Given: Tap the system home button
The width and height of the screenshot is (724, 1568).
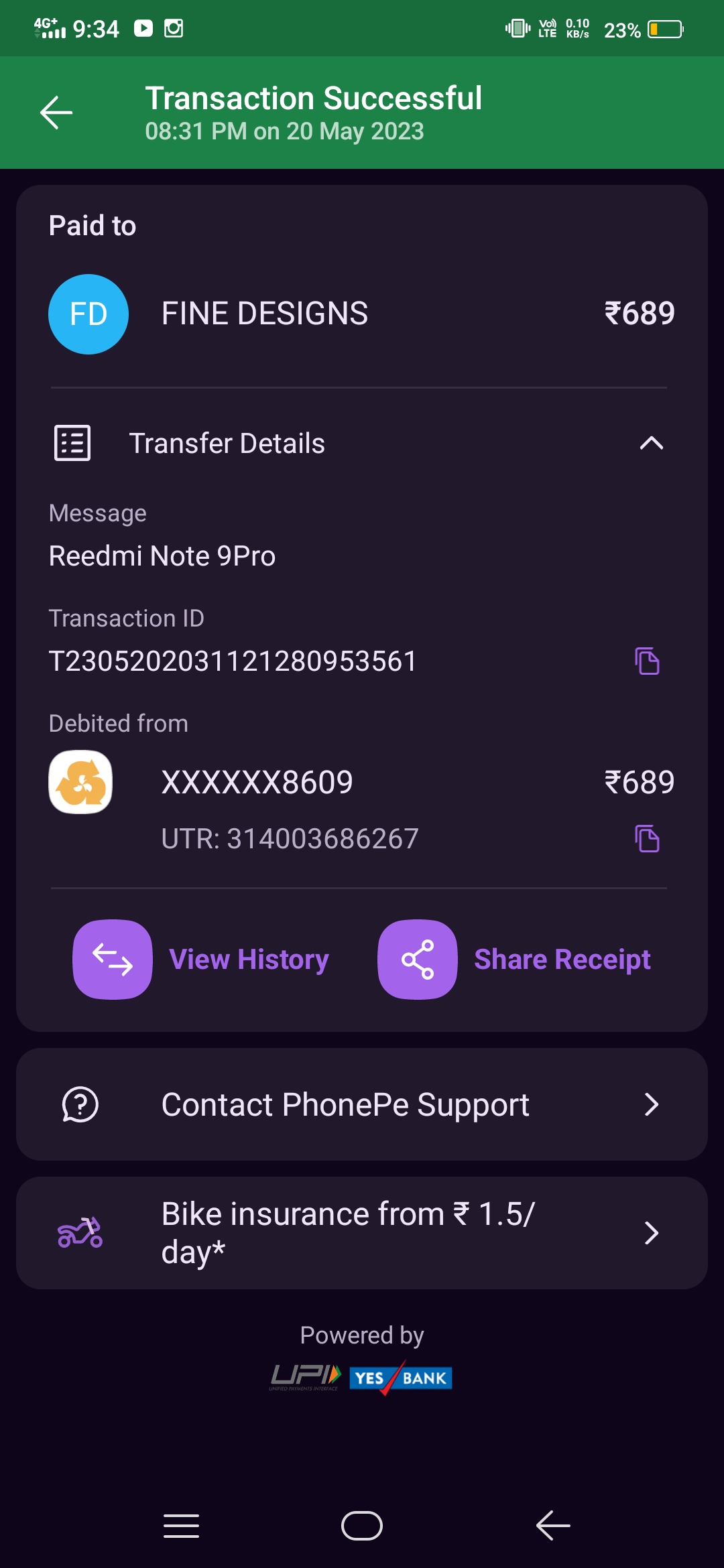Looking at the screenshot, I should click(362, 1526).
